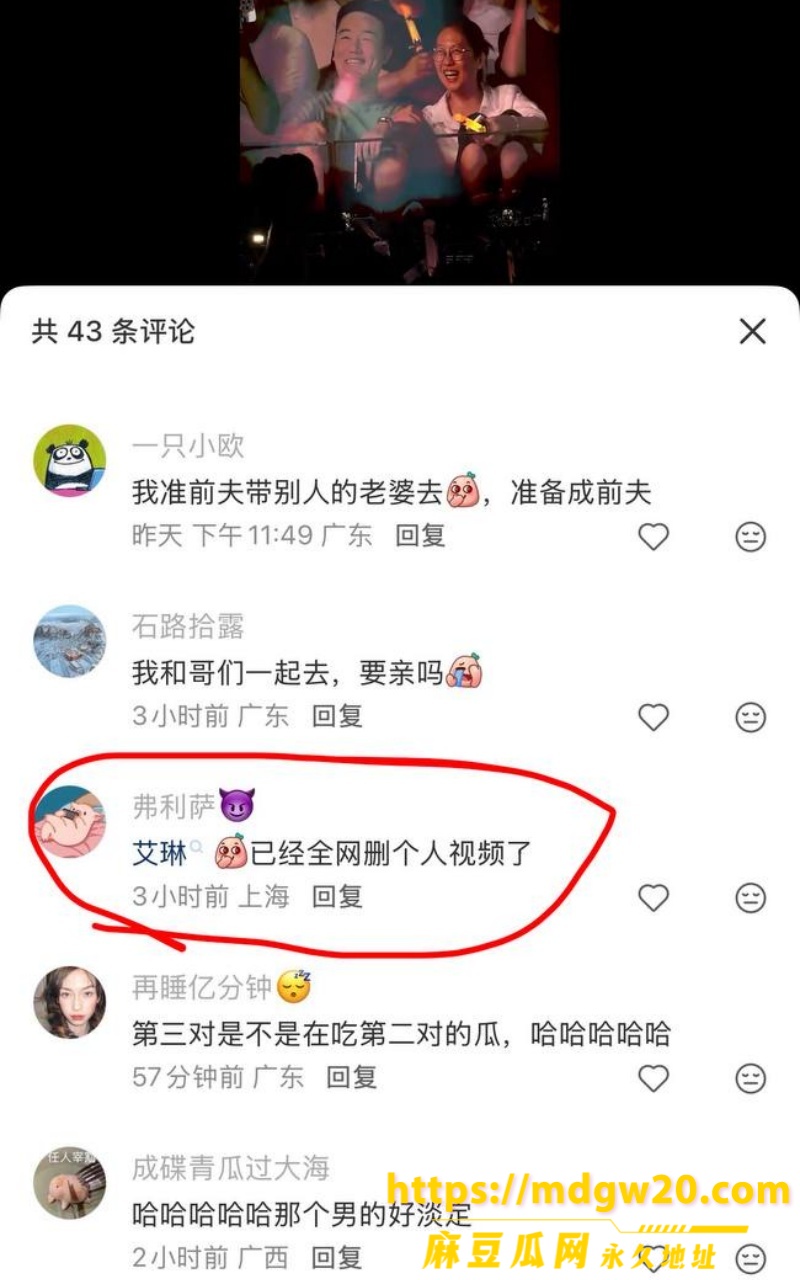Reply to 再睡亿分钟's comment
The width and height of the screenshot is (800, 1280).
click(352, 1076)
